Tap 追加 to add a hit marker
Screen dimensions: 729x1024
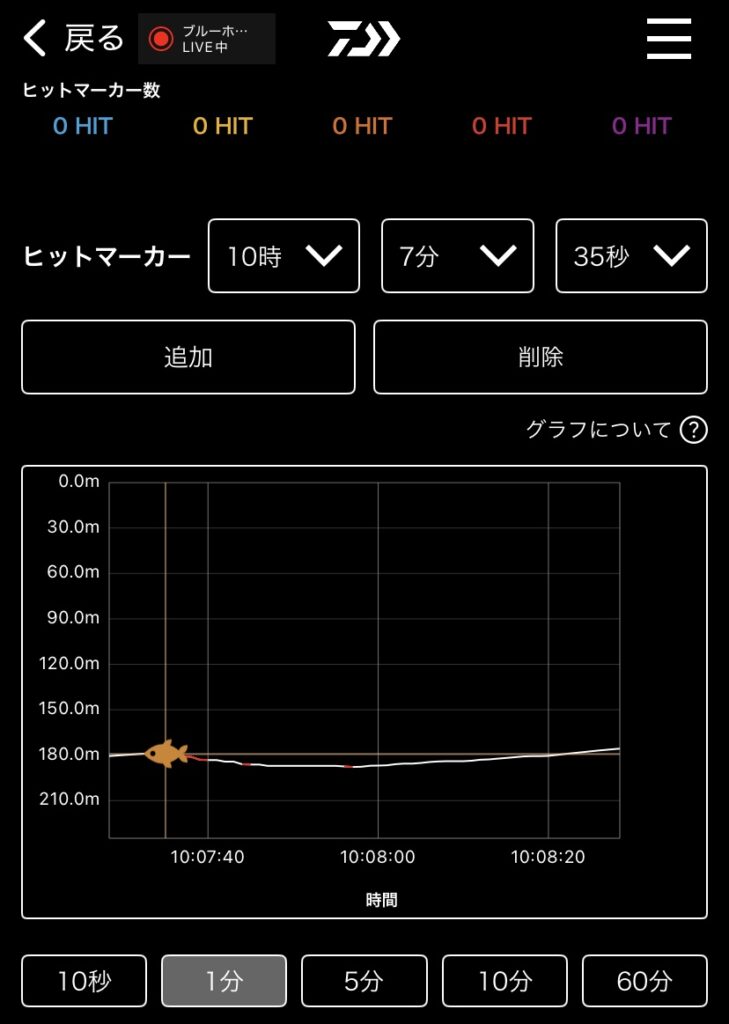pyautogui.click(x=188, y=357)
